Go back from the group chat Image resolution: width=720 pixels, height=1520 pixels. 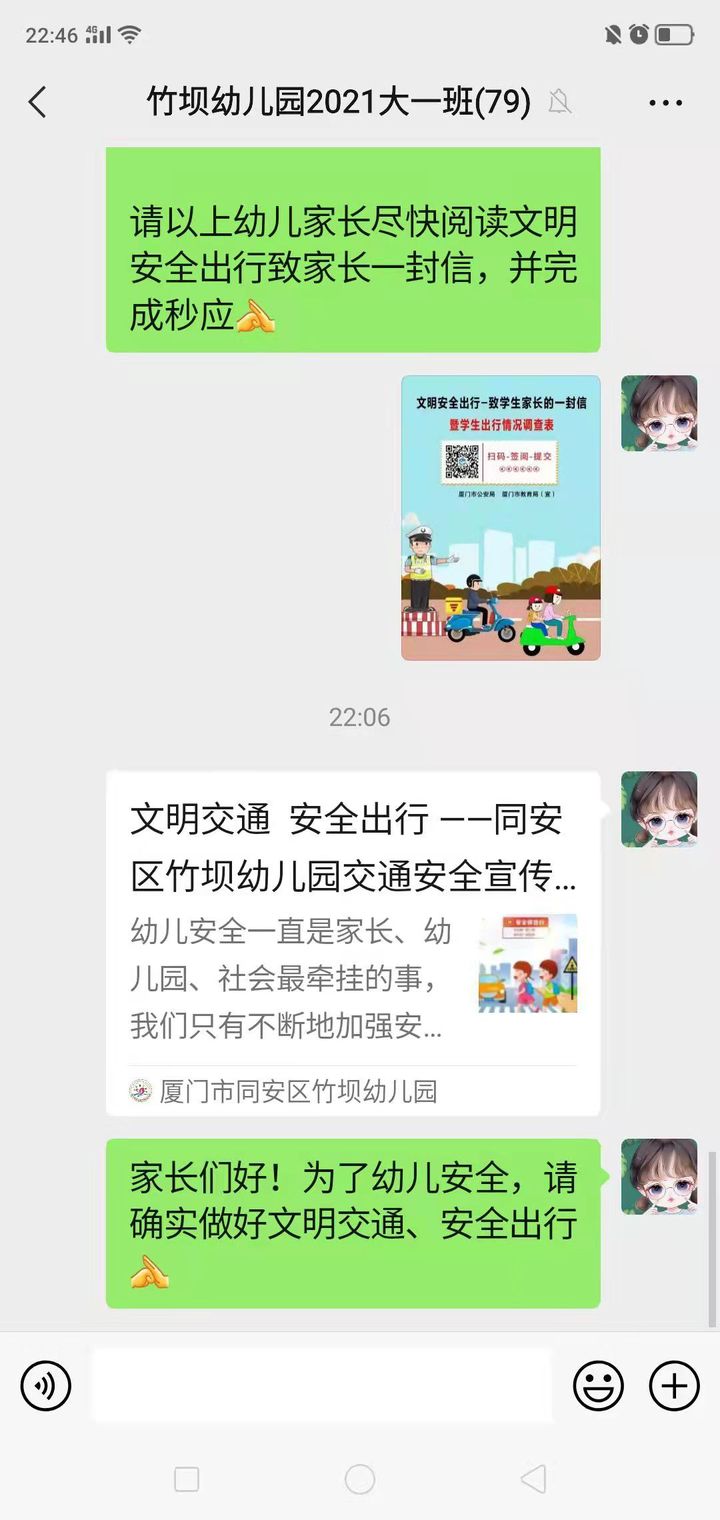pyautogui.click(x=38, y=102)
